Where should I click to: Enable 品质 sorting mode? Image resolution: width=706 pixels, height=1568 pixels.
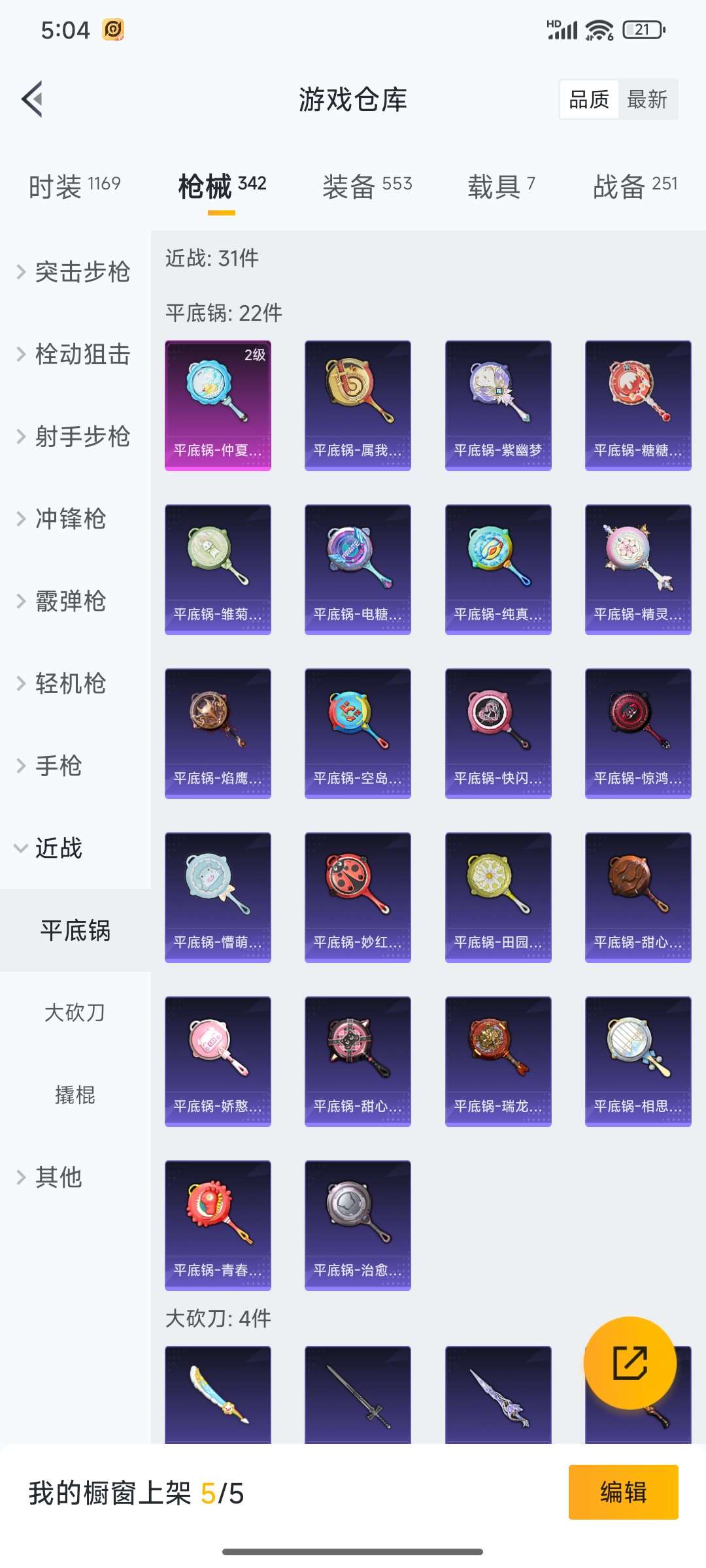[x=587, y=99]
